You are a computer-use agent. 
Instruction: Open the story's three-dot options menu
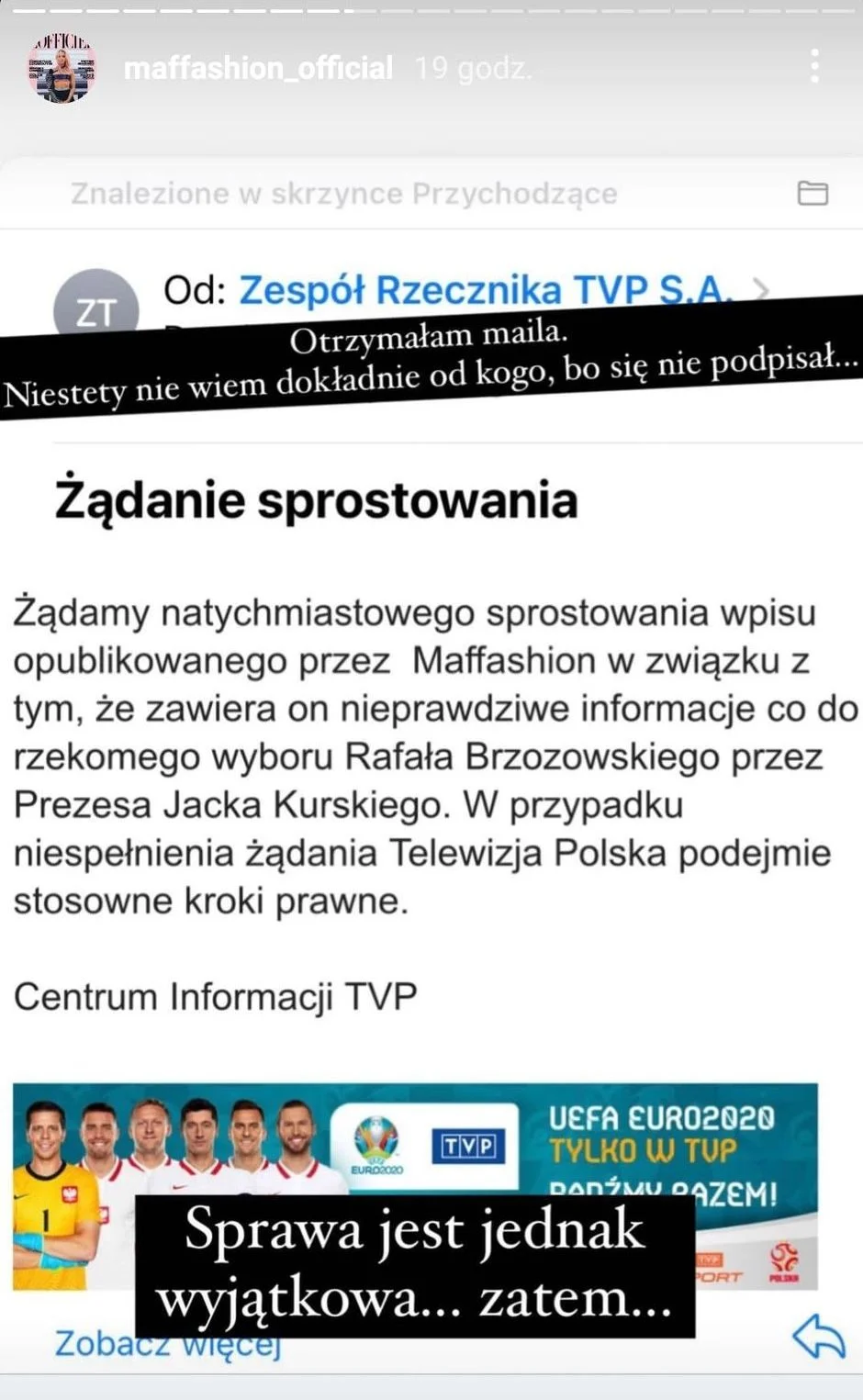click(814, 67)
